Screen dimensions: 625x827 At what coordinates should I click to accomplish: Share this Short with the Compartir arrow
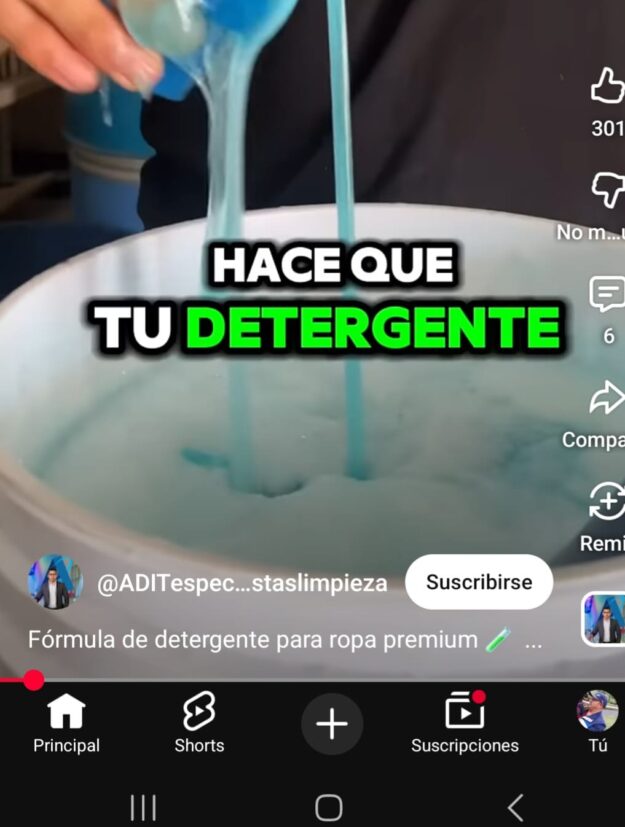point(606,400)
